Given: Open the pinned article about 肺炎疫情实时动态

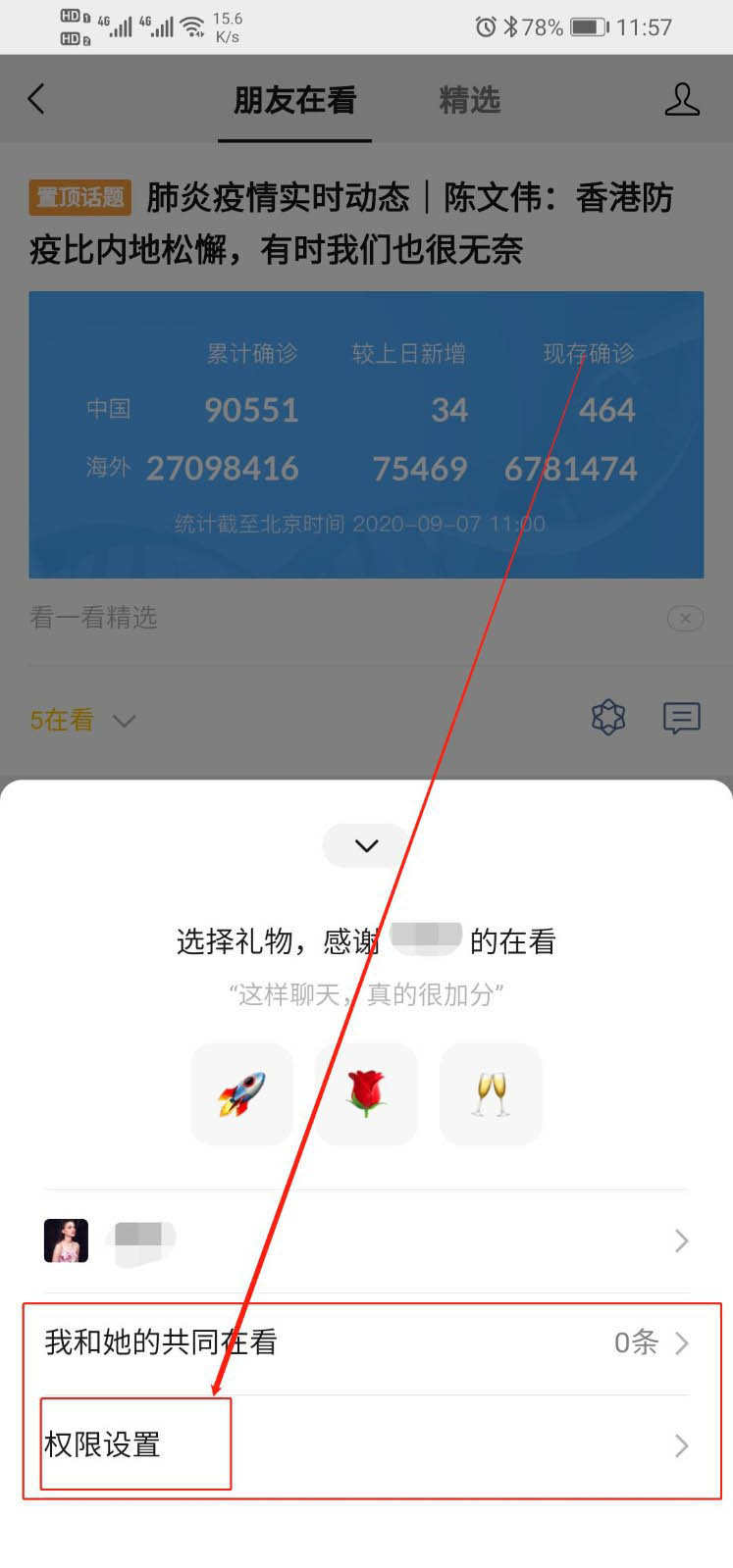Looking at the screenshot, I should click(x=353, y=224).
